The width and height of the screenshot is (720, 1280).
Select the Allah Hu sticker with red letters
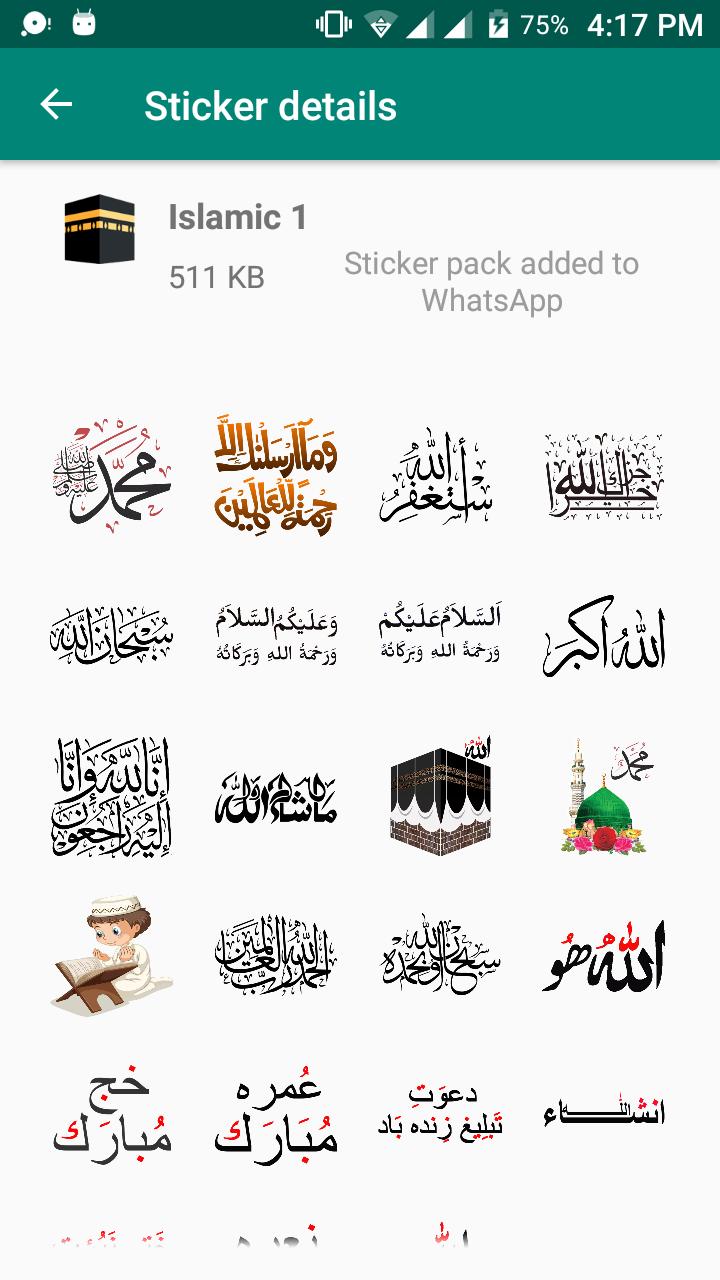[606, 957]
